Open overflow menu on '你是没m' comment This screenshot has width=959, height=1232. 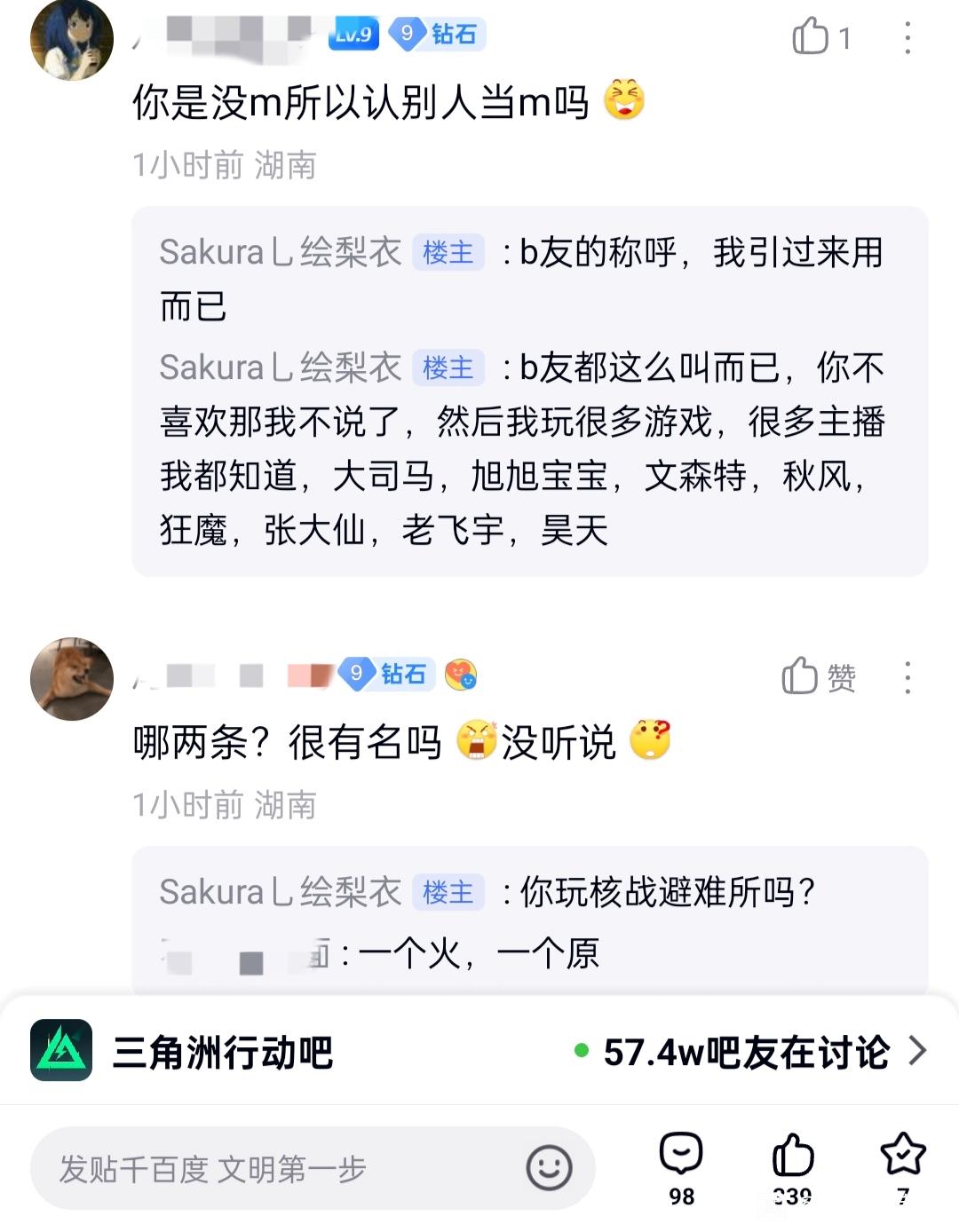[907, 37]
